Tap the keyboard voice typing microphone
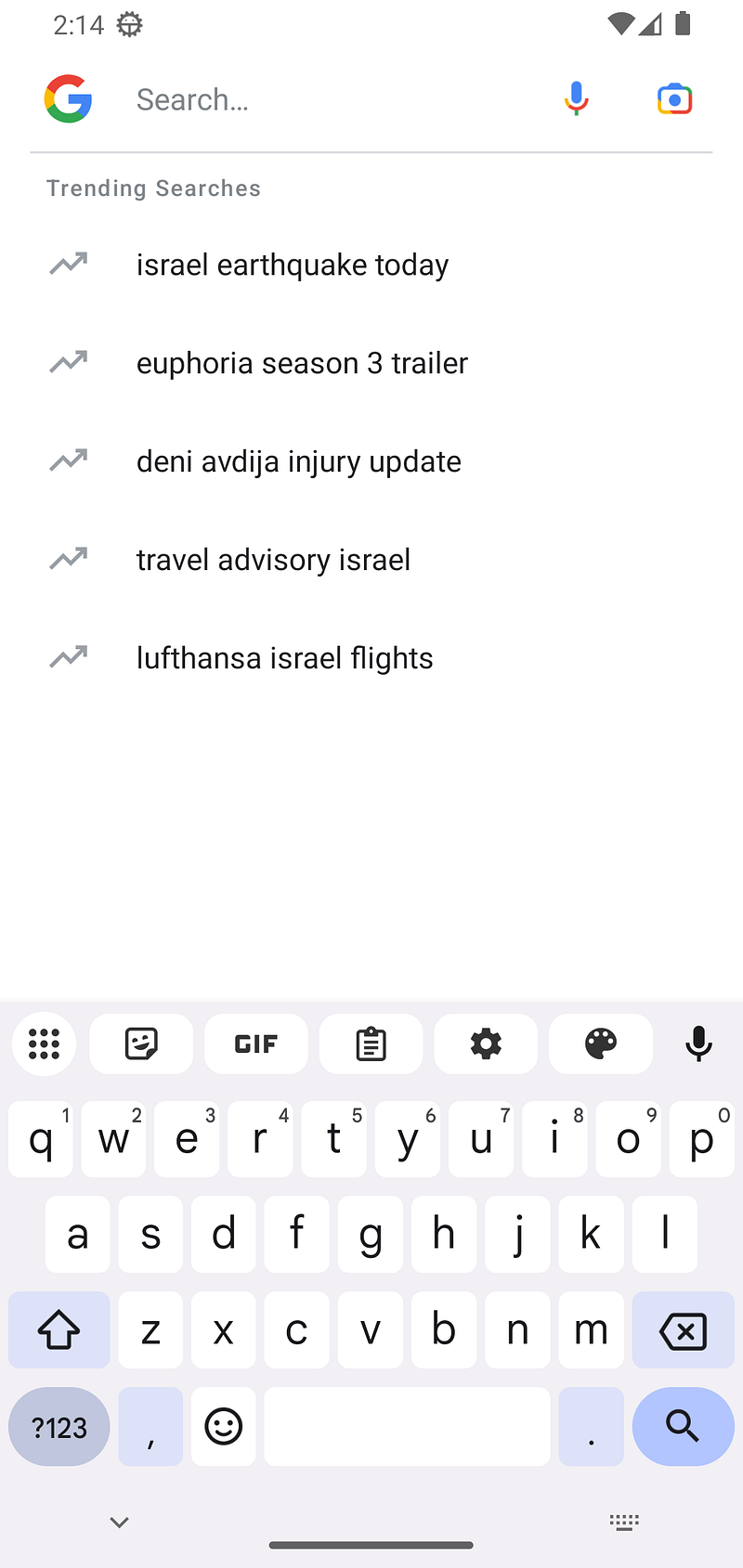Viewport: 743px width, 1568px height. [698, 1044]
